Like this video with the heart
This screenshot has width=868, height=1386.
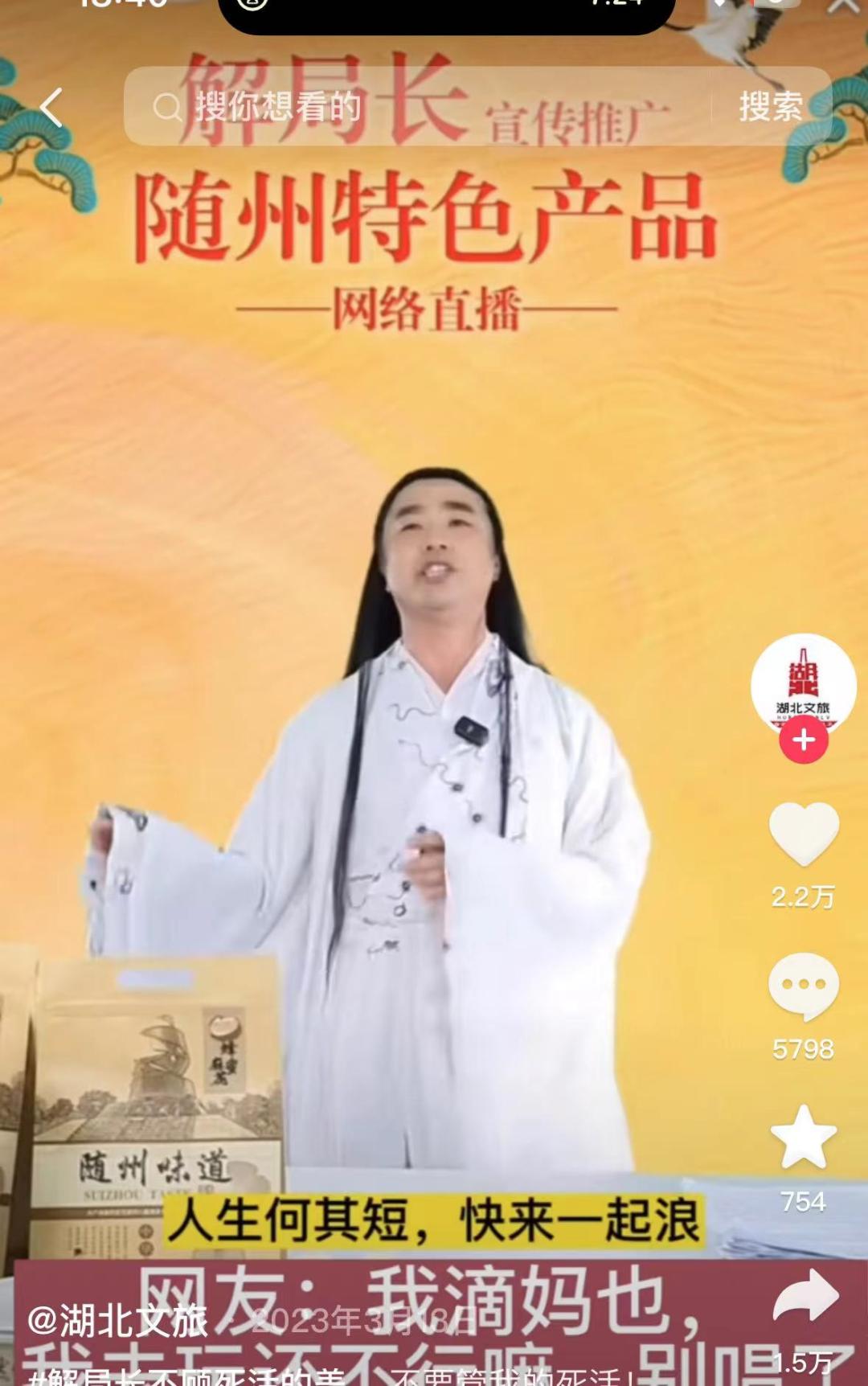coord(803,835)
